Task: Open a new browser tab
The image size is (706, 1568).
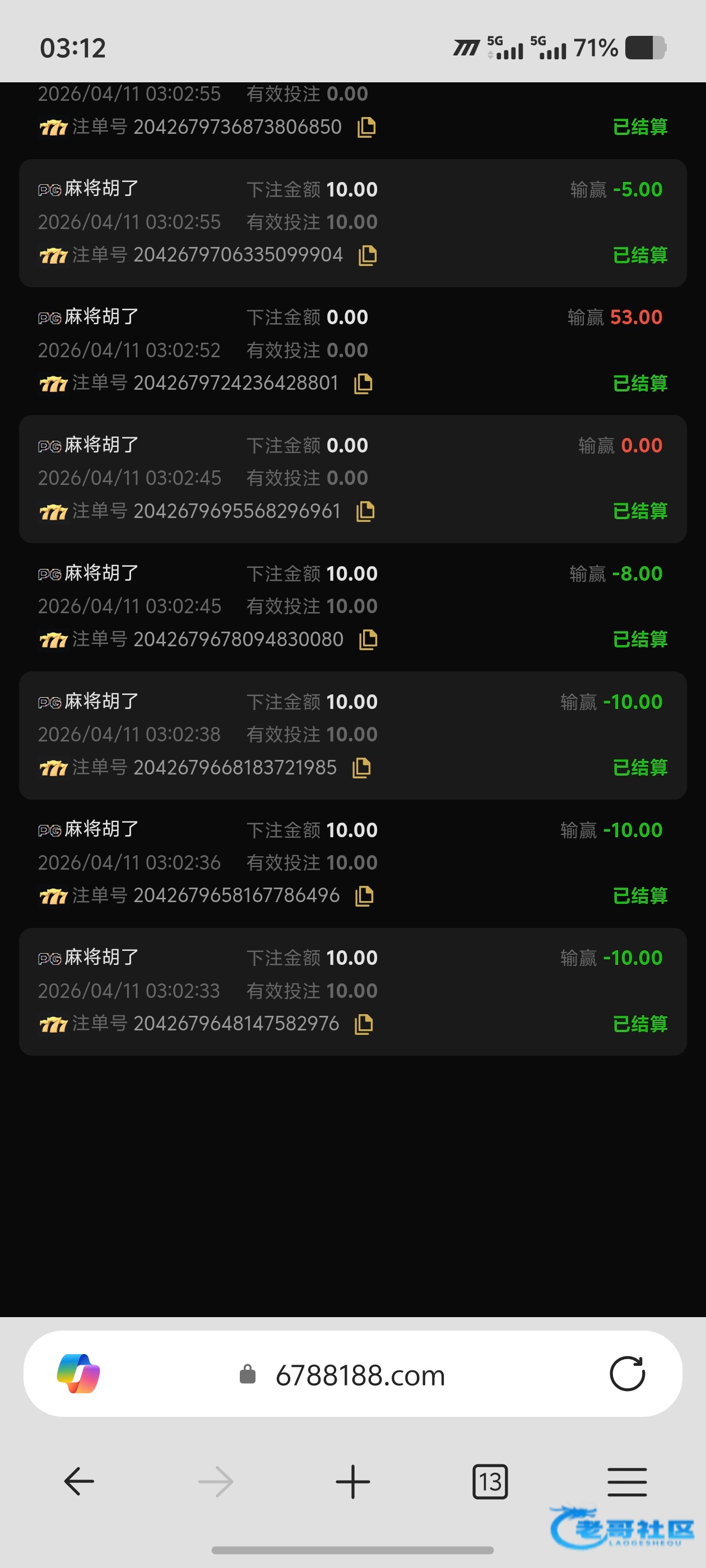Action: point(352,1481)
